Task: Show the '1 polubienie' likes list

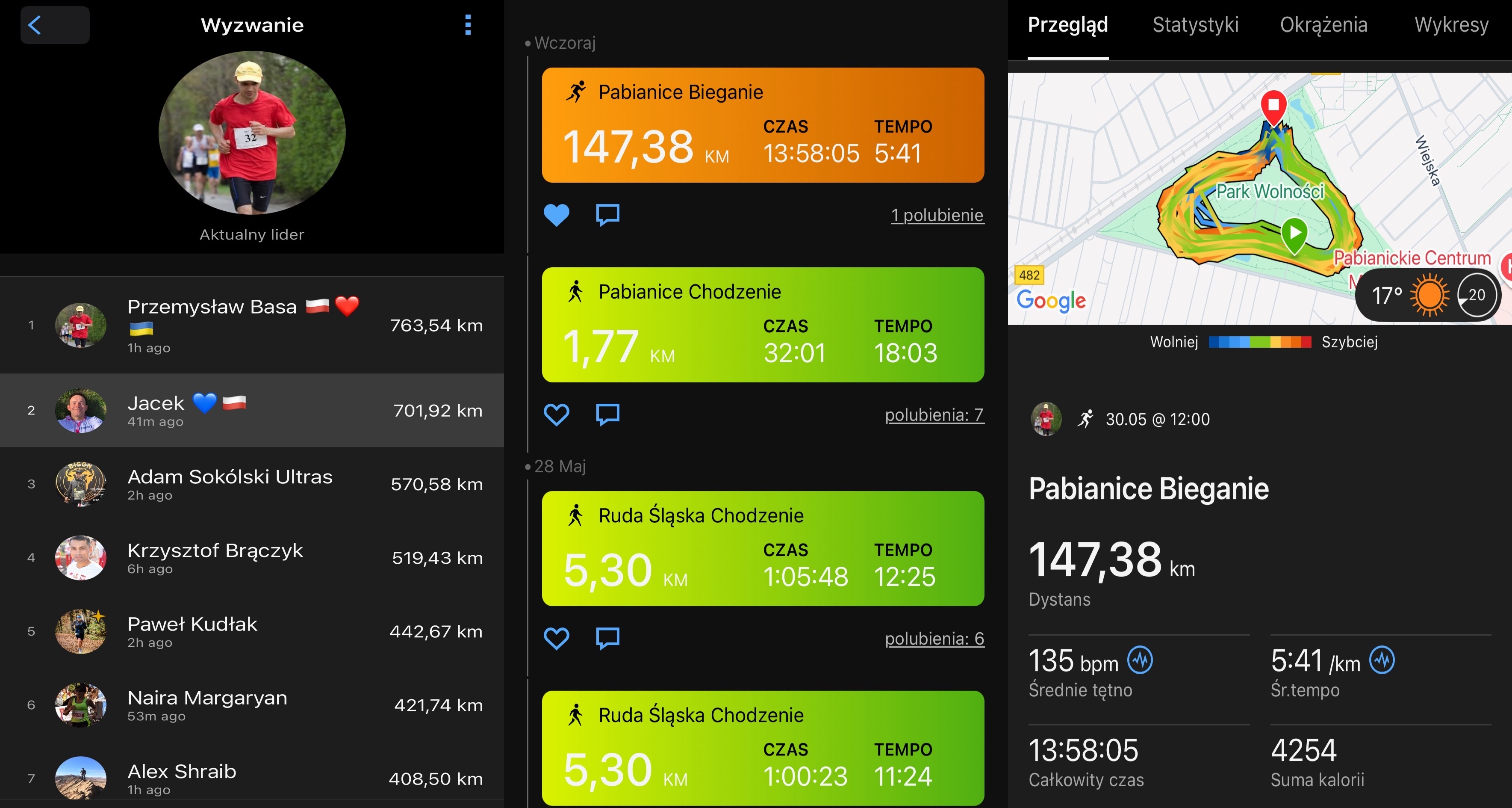Action: point(937,216)
